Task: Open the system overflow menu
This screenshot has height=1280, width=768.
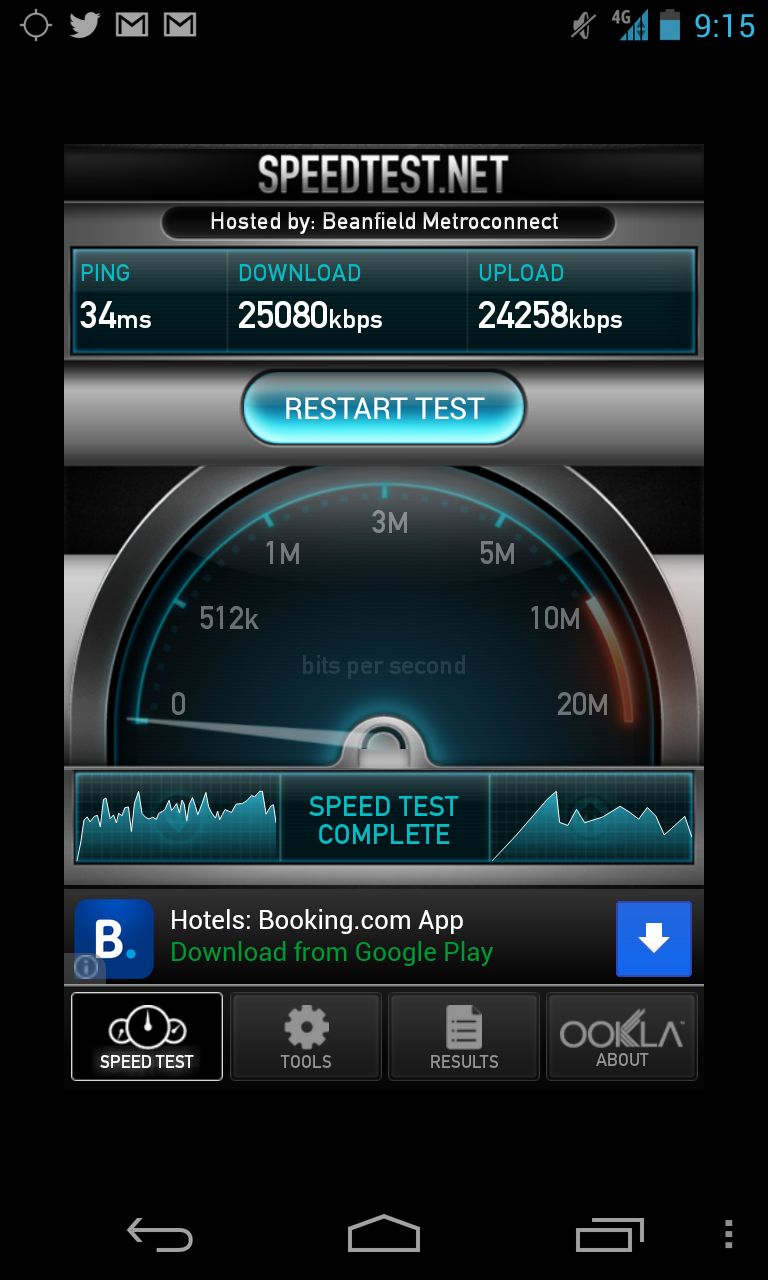Action: (729, 1235)
